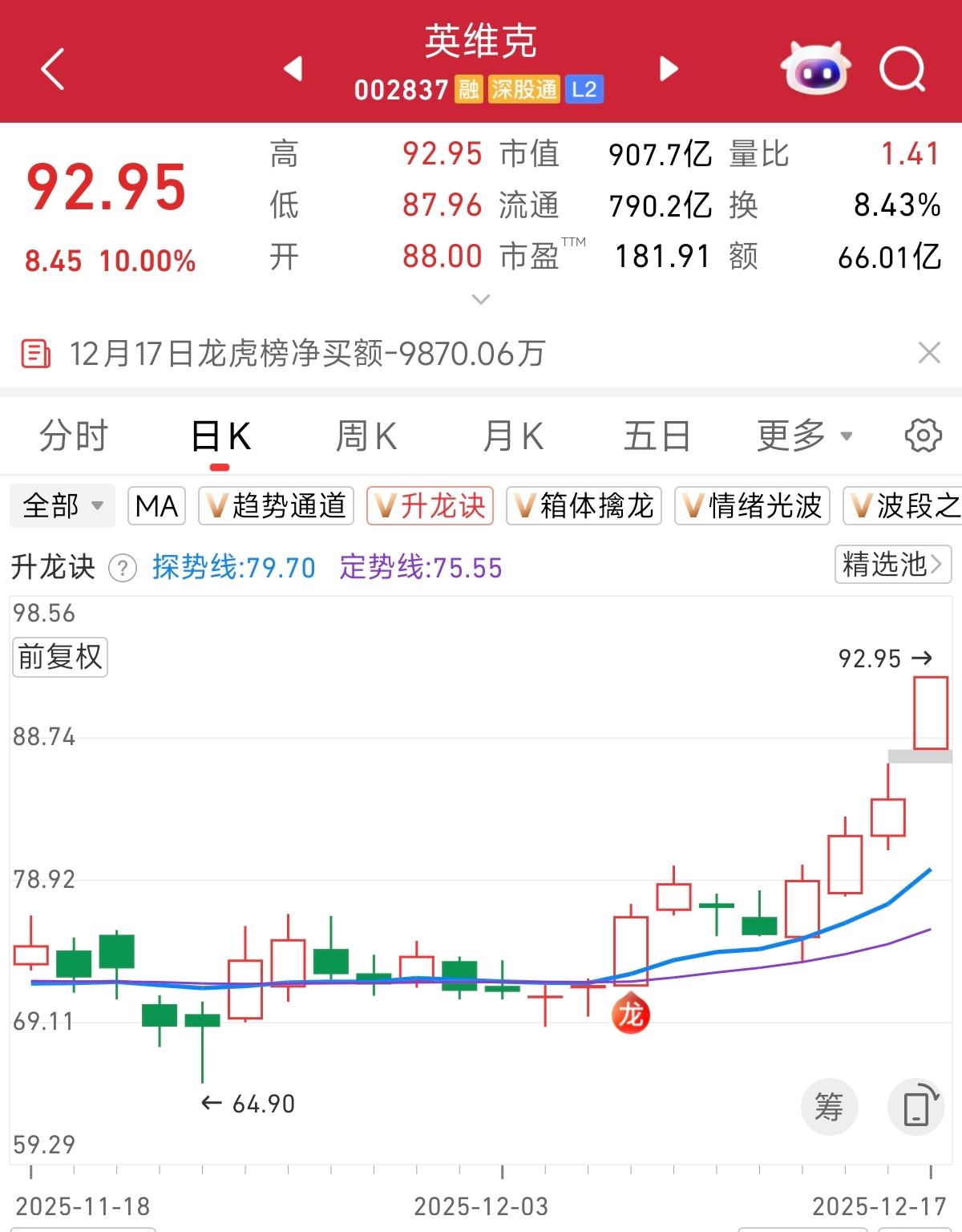Dismiss the 龙虎榜 notice banner

point(929,353)
